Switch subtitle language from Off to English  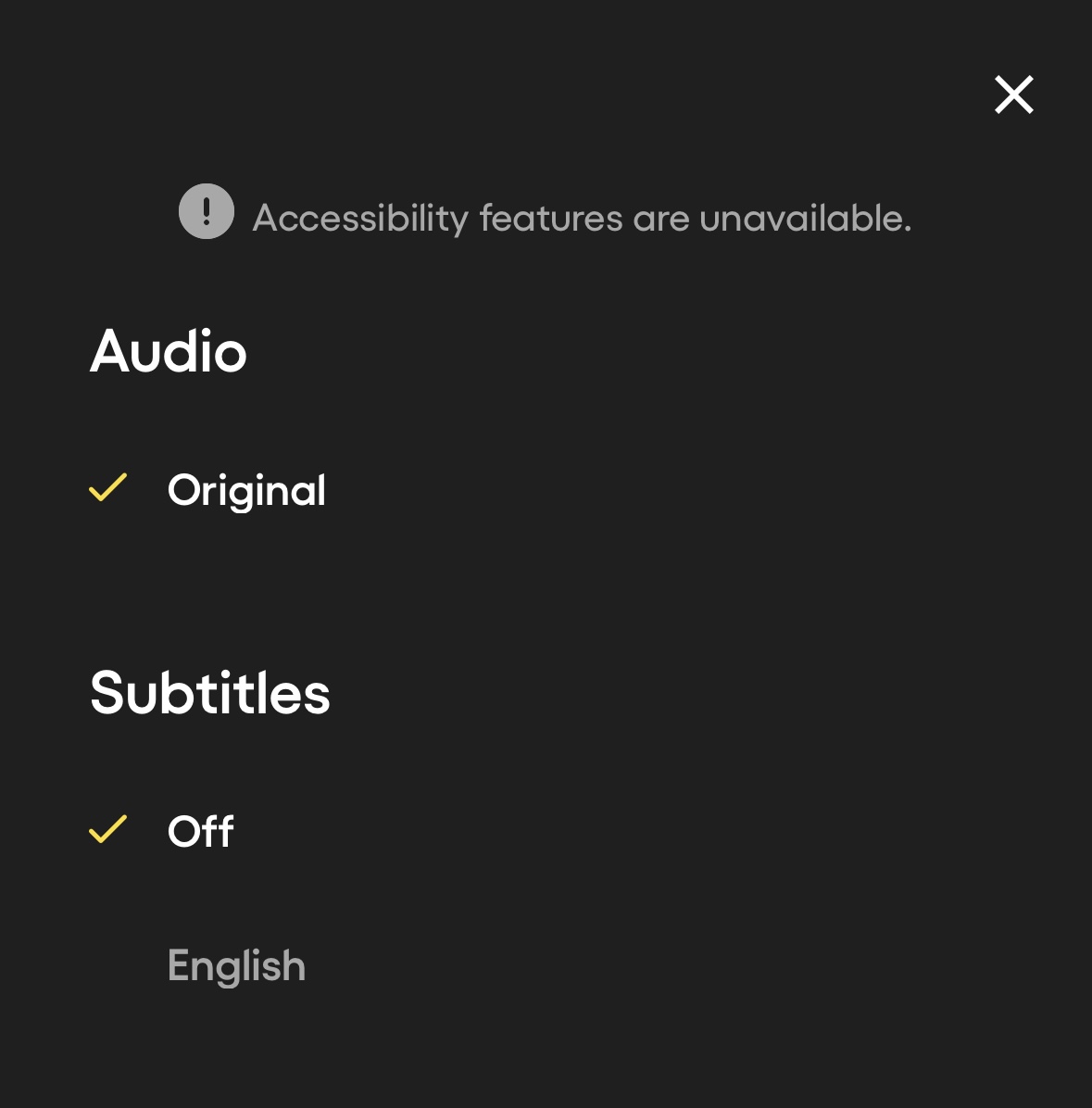point(236,965)
